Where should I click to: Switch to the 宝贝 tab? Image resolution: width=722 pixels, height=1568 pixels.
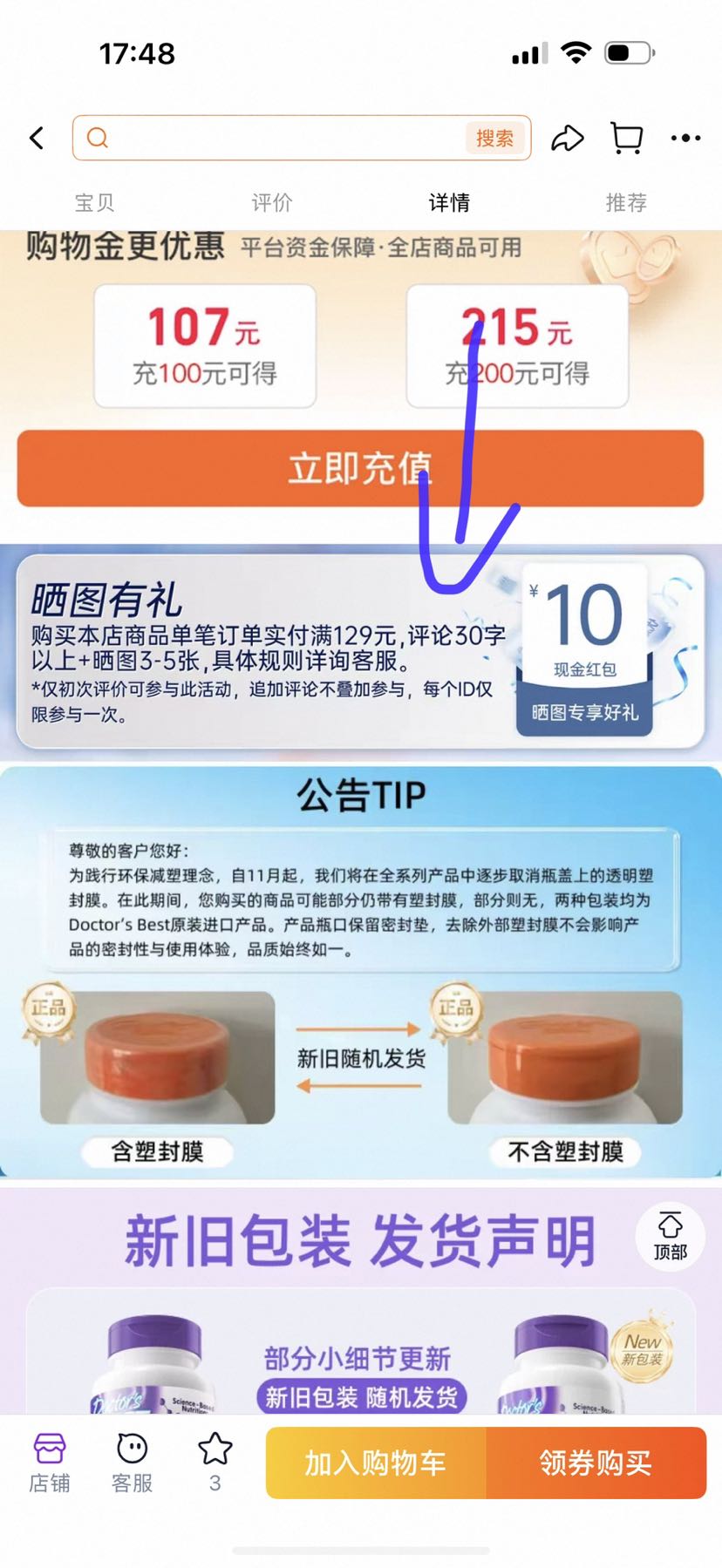94,202
